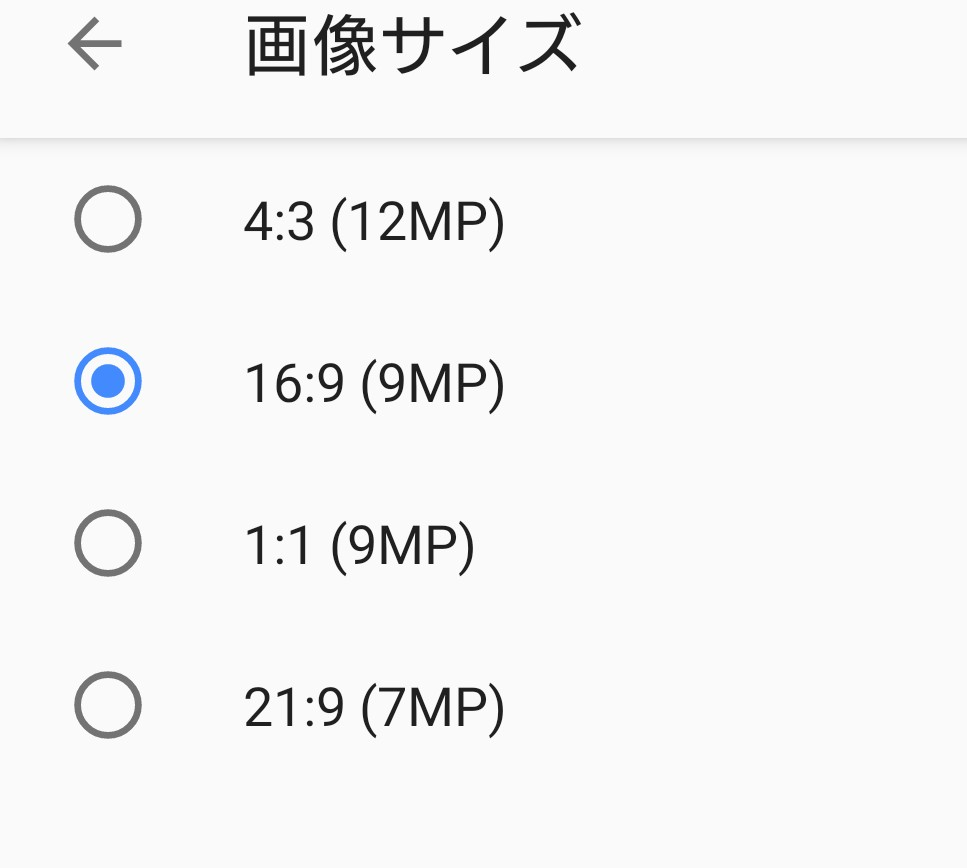The height and width of the screenshot is (868, 967).
Task: Go back from the 画像サイズ screen
Action: 95,45
